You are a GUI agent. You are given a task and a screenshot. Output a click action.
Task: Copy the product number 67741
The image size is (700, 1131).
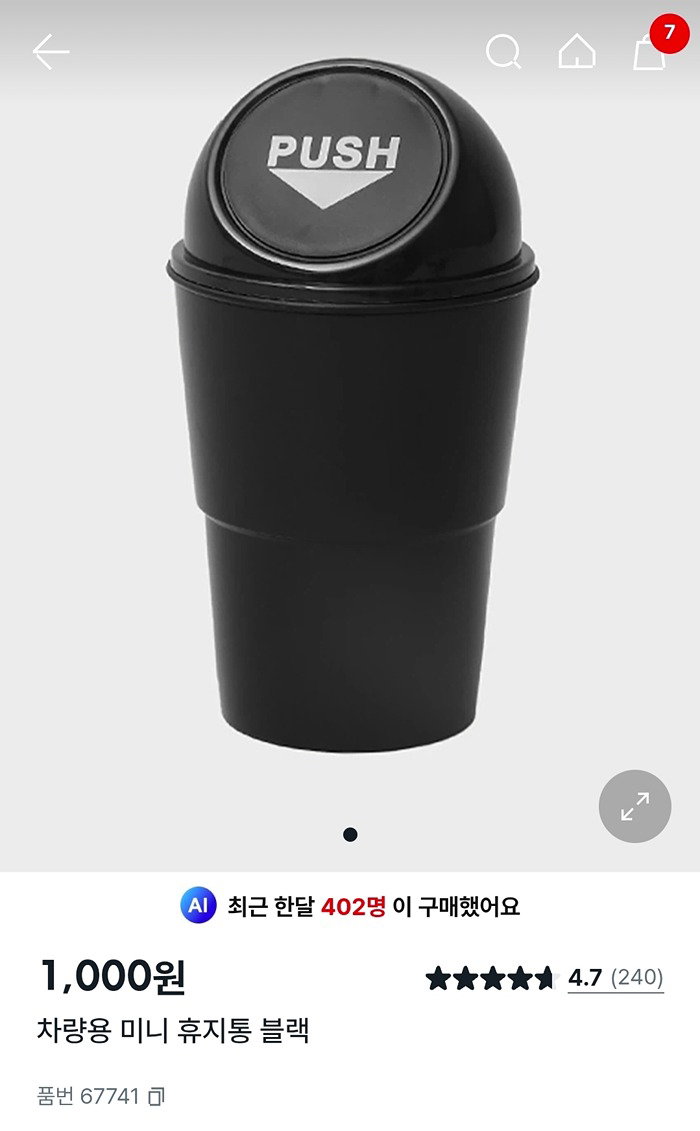[156, 1097]
